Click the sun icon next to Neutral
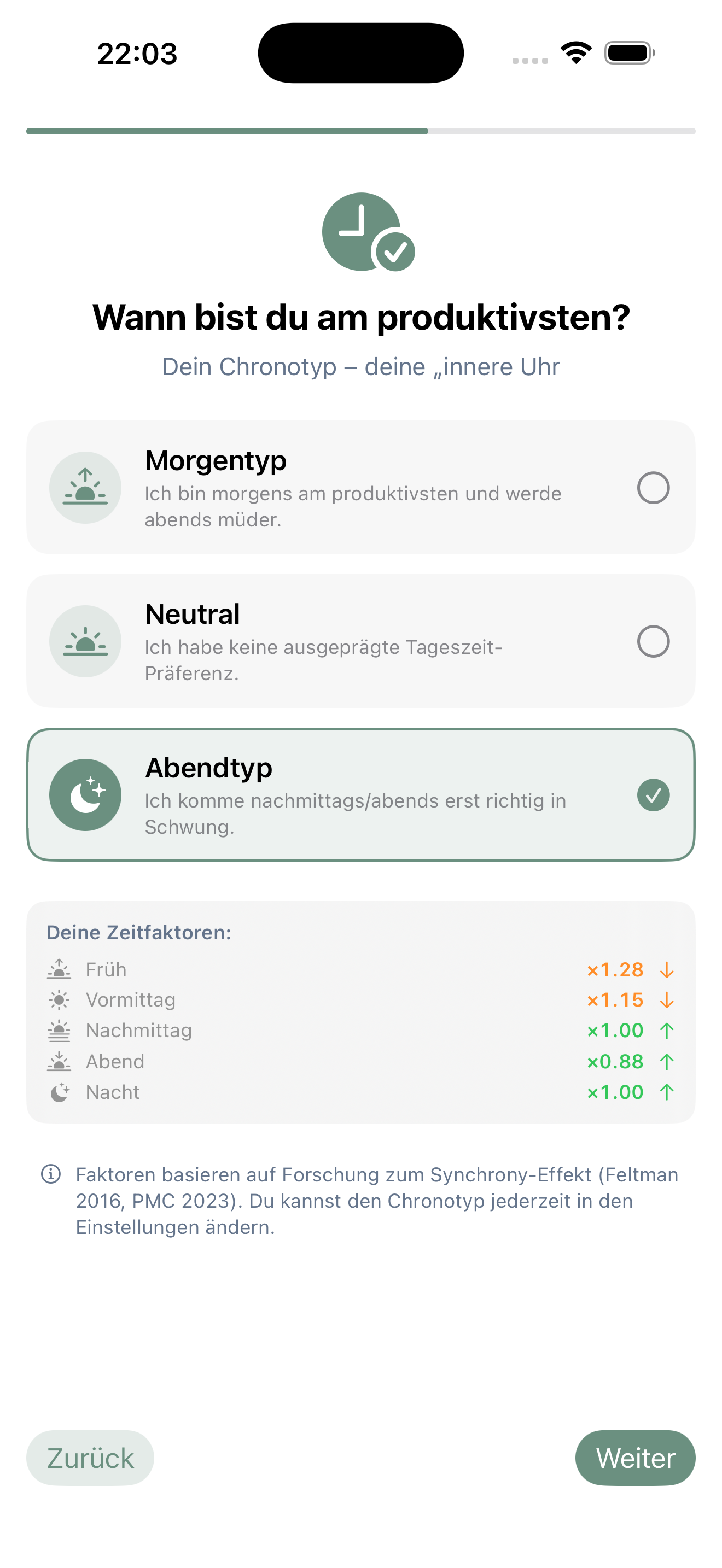This screenshot has width=722, height=1568. click(85, 641)
